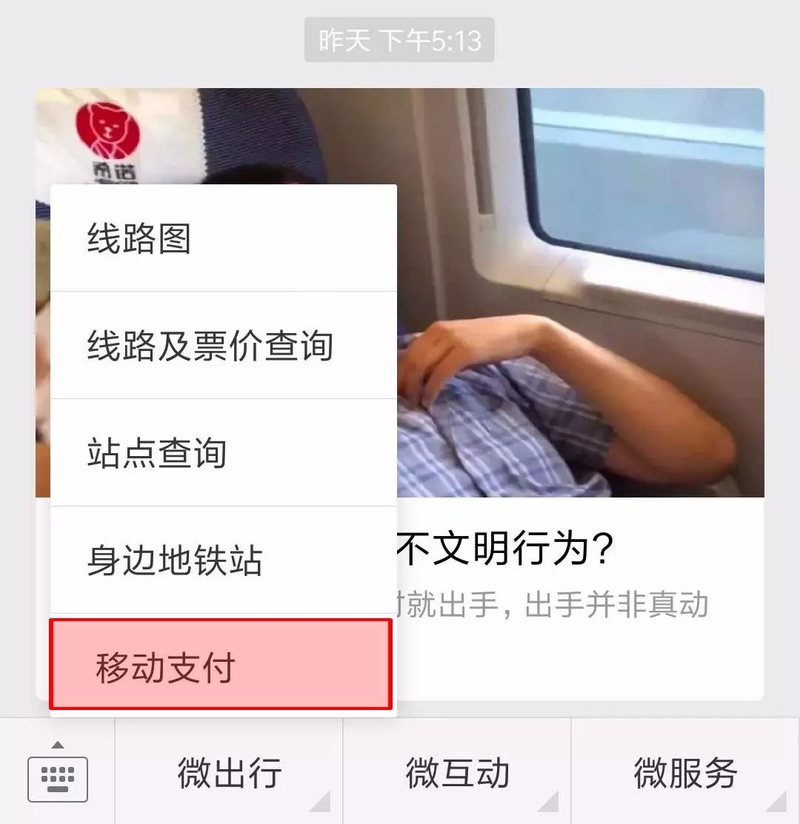Open 站点查询 option

point(223,452)
